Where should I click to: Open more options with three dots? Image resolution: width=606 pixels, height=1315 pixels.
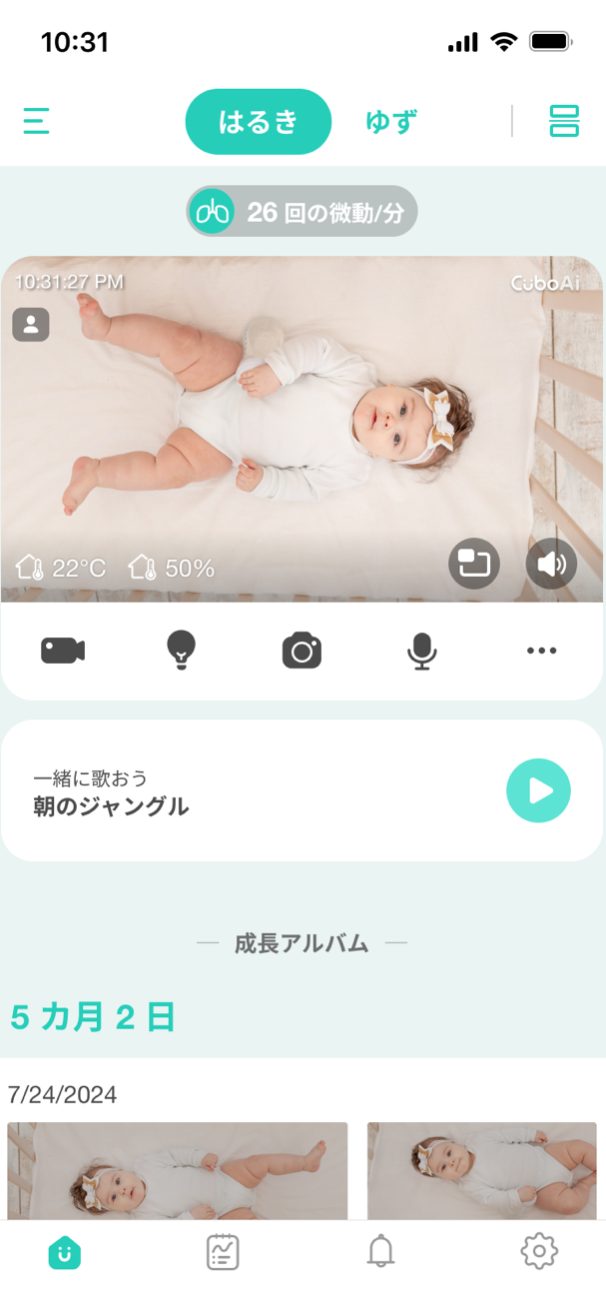click(541, 651)
